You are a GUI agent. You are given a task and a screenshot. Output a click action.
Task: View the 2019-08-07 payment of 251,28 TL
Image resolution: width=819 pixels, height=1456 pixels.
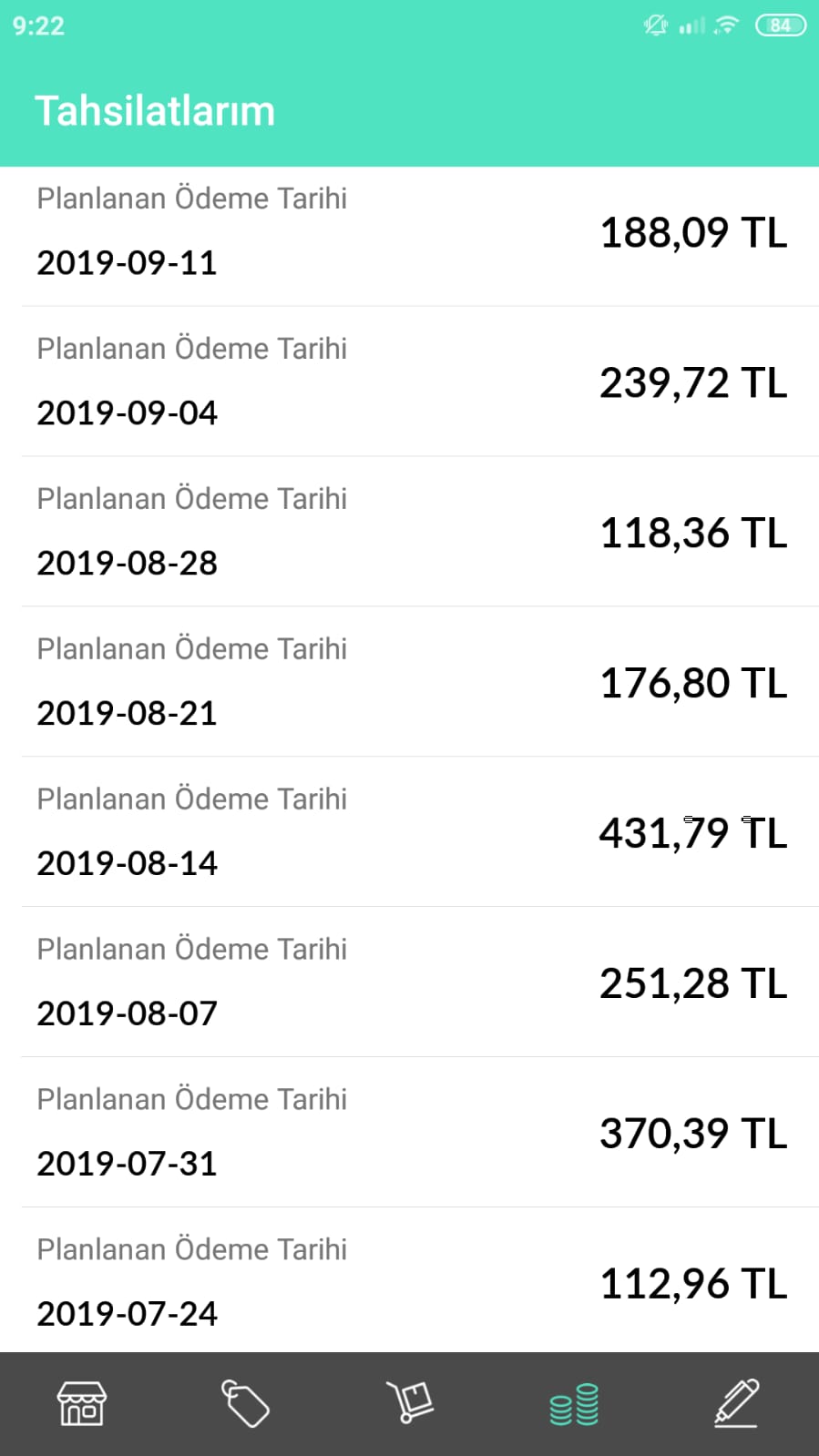click(x=409, y=983)
